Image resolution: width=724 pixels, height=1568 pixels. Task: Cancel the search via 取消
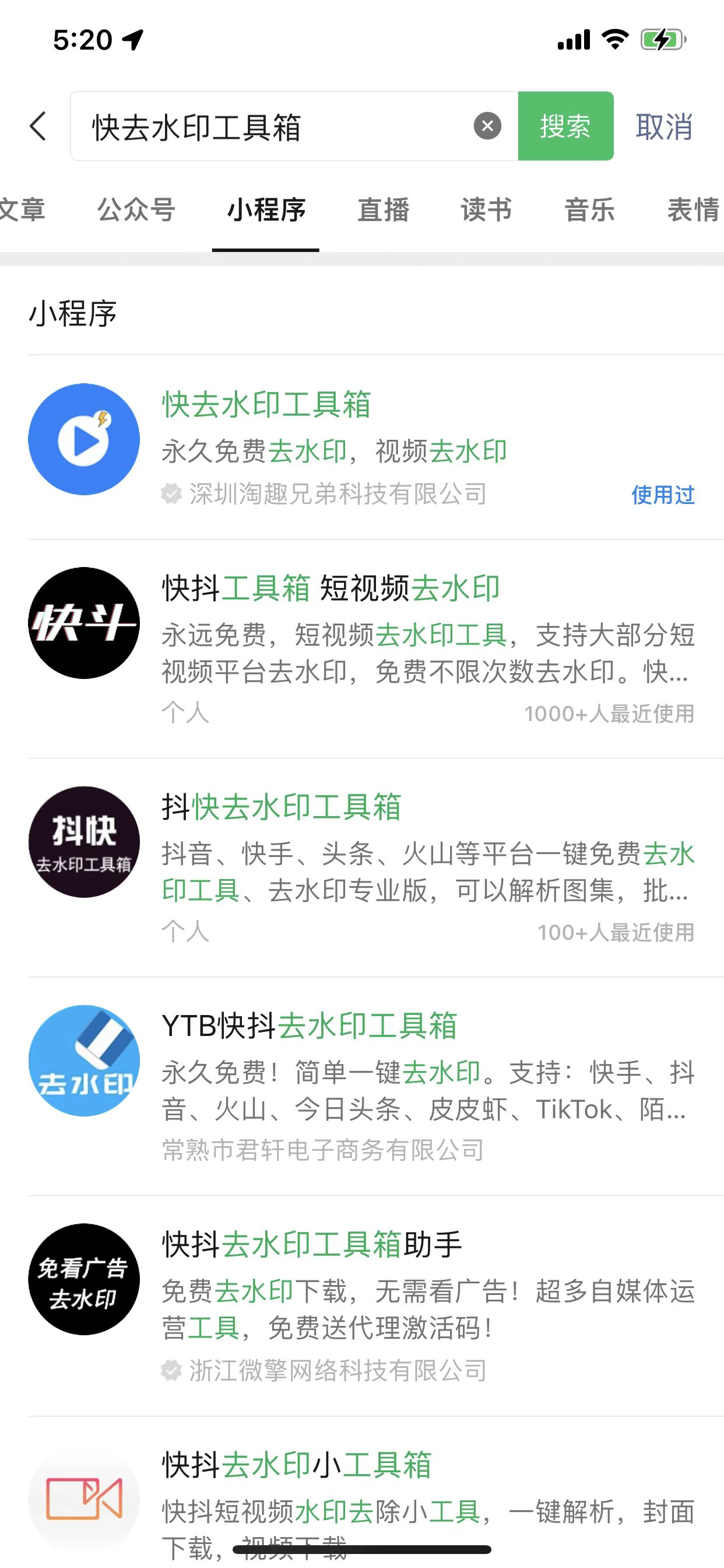click(x=665, y=127)
